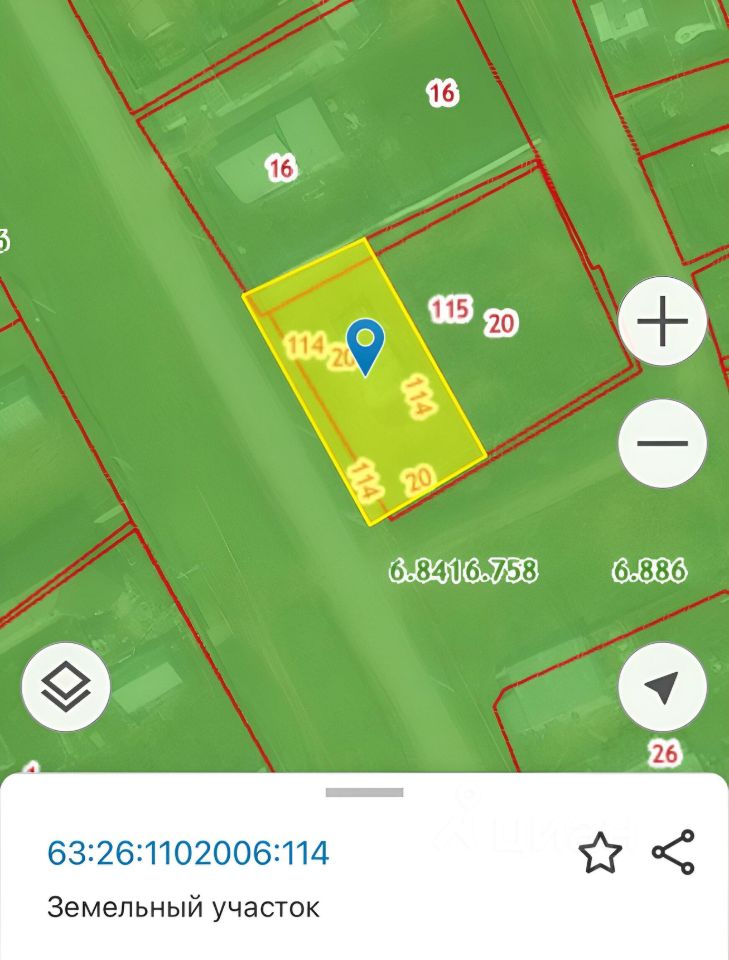
Task: Add parcel to favorites with star
Action: click(600, 853)
